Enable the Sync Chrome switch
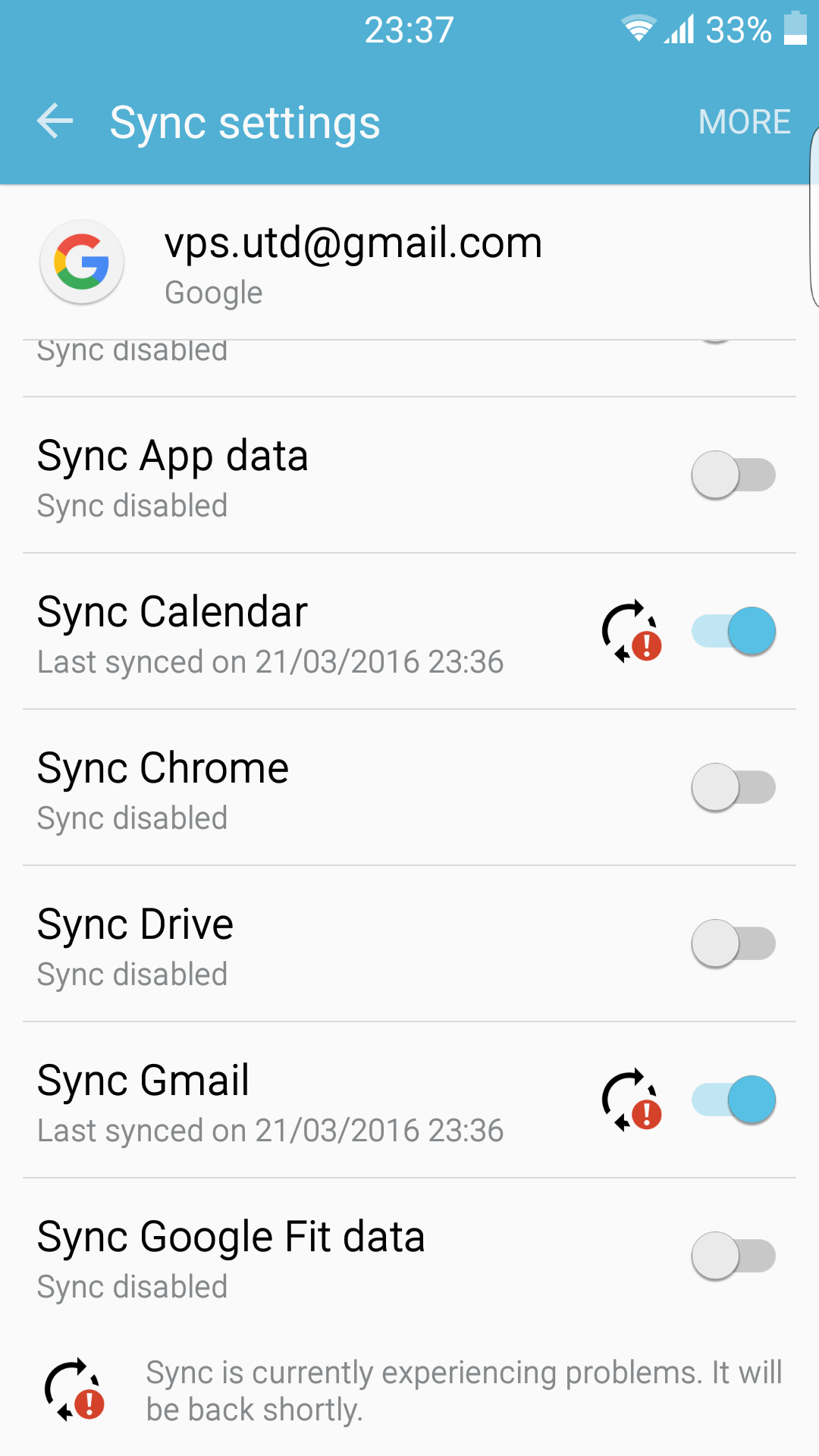This screenshot has height=1456, width=819. click(733, 787)
